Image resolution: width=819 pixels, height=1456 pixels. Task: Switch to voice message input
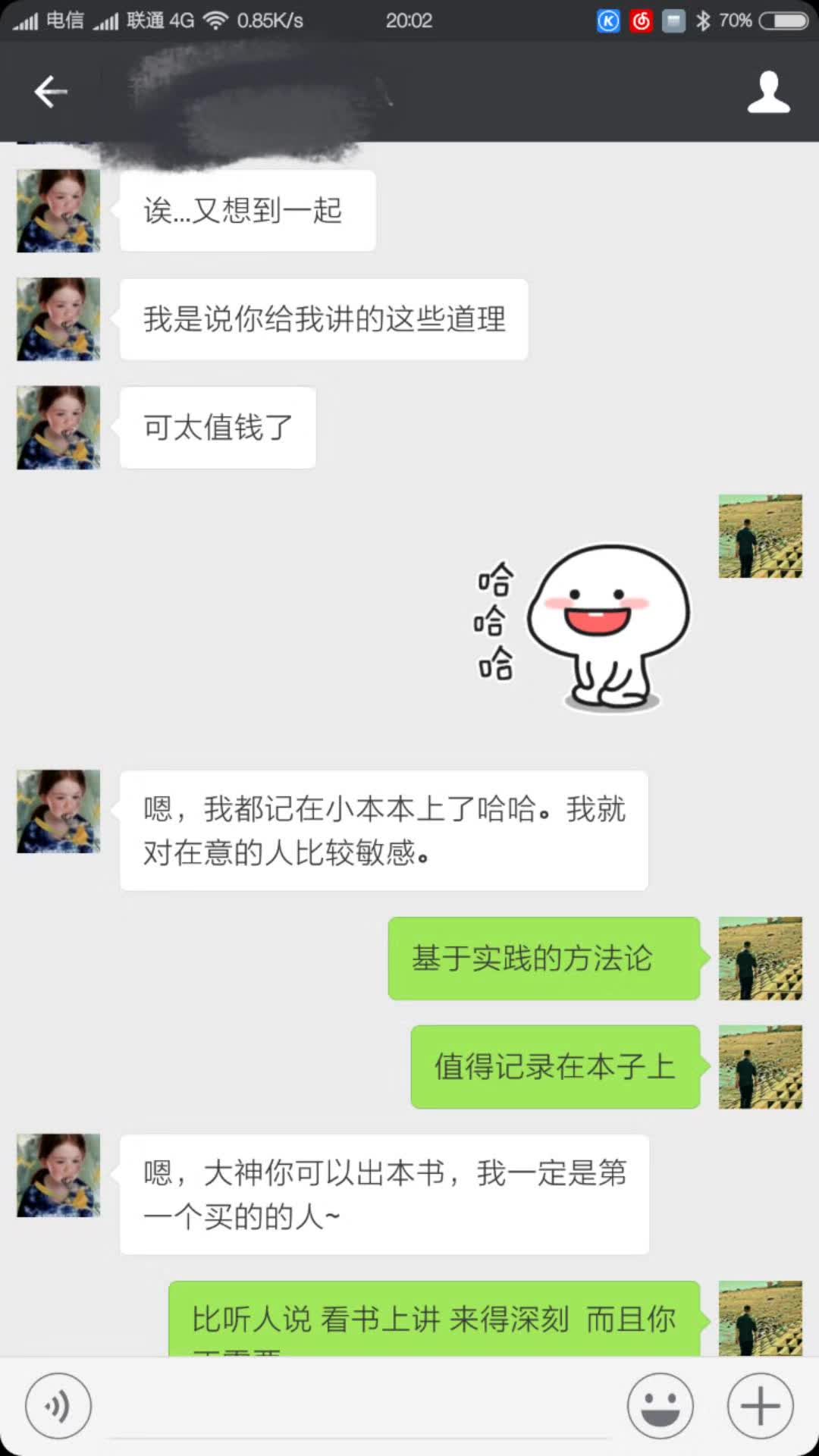pyautogui.click(x=58, y=1405)
